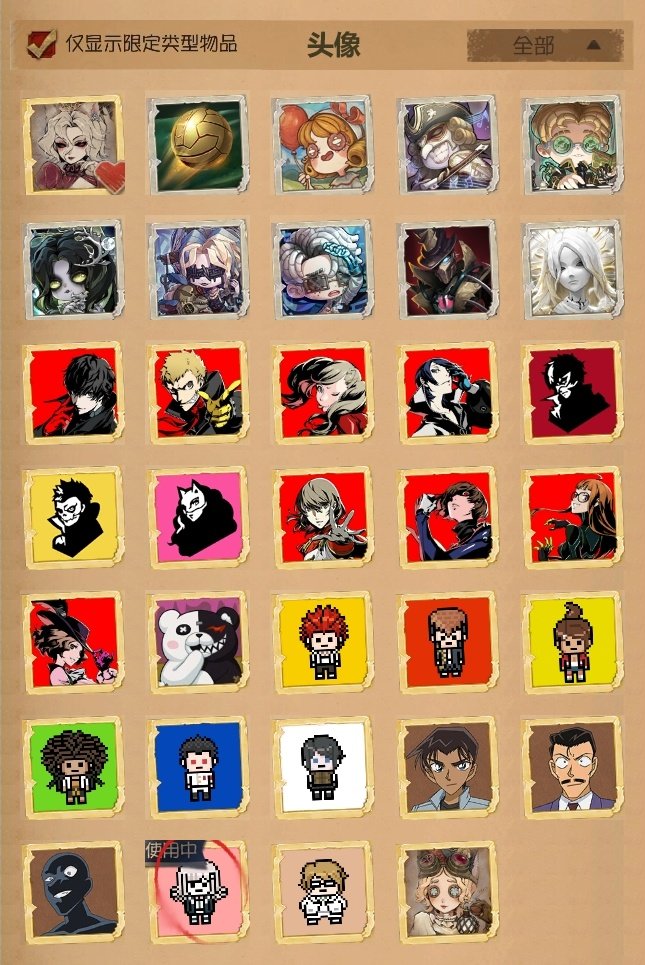Image resolution: width=645 pixels, height=965 pixels.
Task: Select the pink-background white fox silhouette avatar
Action: 196,516
